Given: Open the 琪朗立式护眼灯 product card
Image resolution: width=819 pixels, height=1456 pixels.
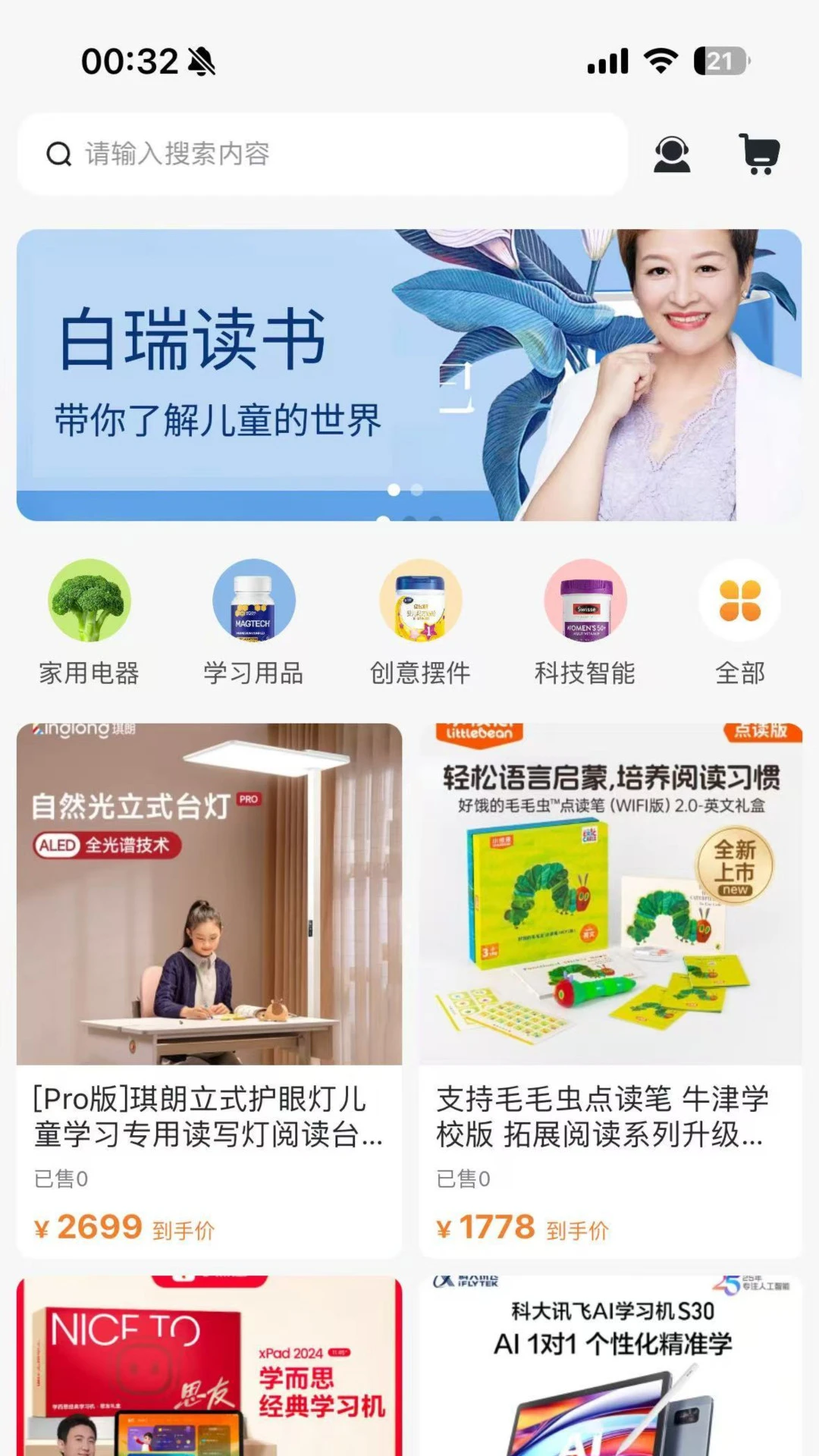Looking at the screenshot, I should (x=209, y=990).
